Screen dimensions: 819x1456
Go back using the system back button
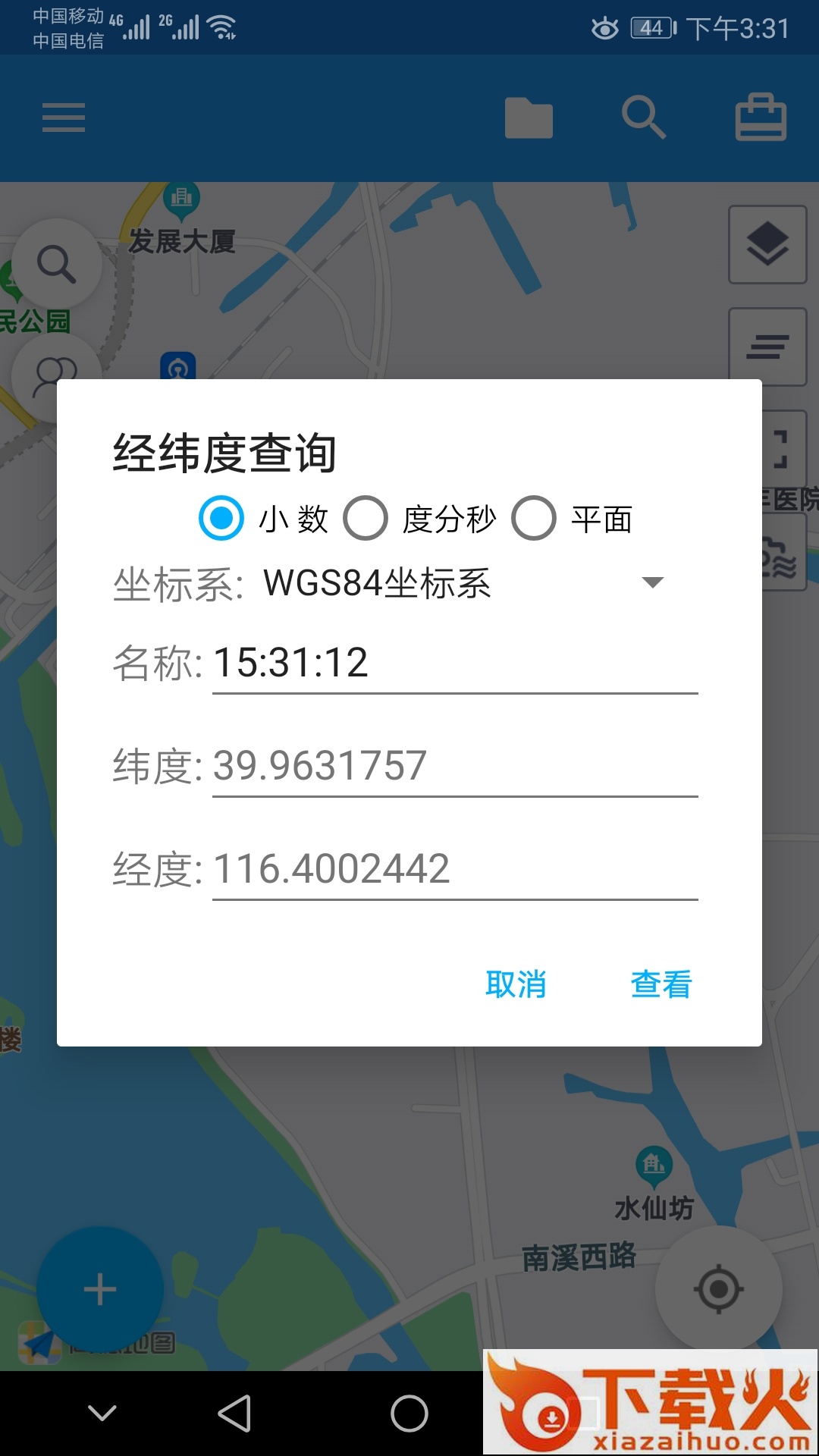coord(234,1414)
